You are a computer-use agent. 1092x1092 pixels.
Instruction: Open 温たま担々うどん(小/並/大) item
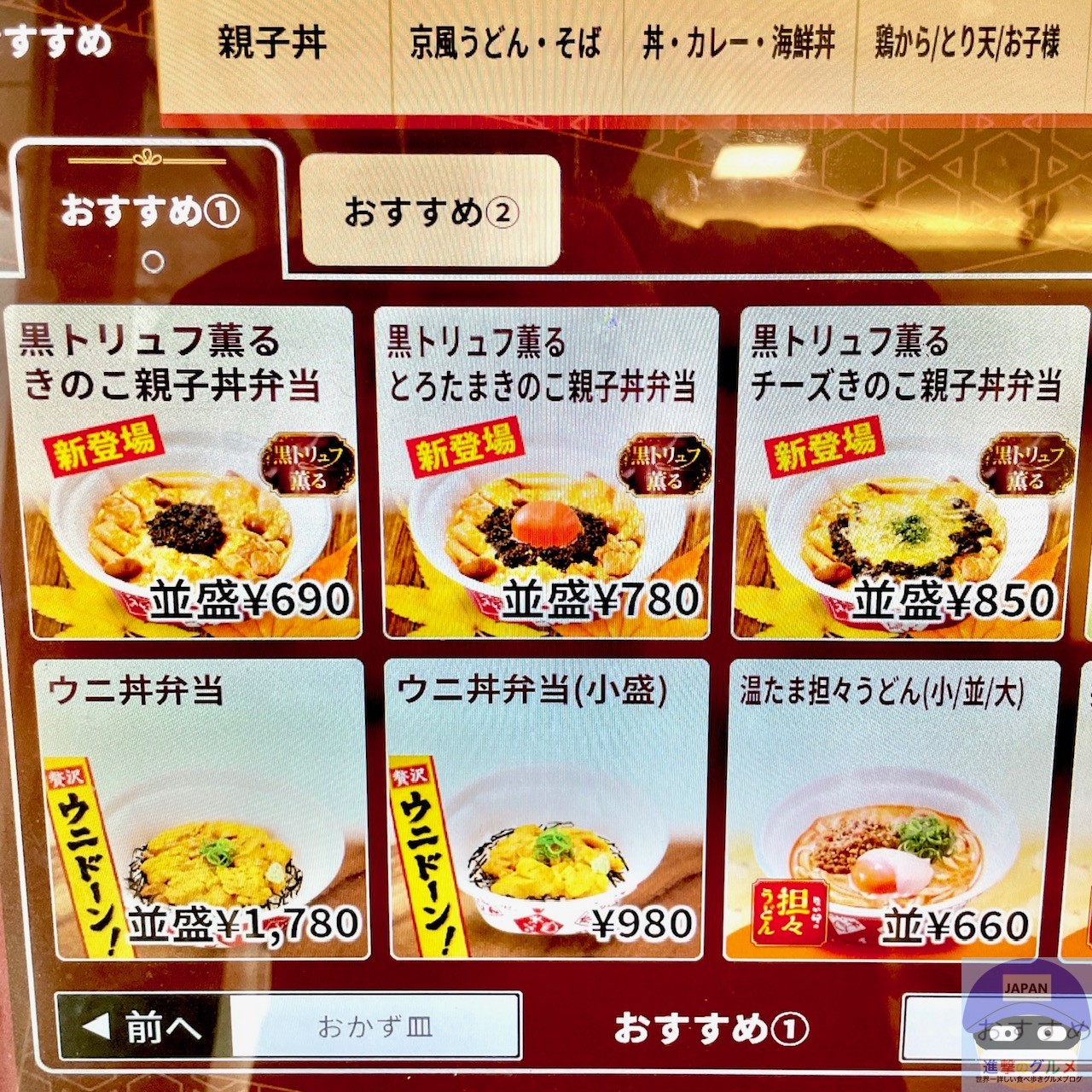point(892,809)
